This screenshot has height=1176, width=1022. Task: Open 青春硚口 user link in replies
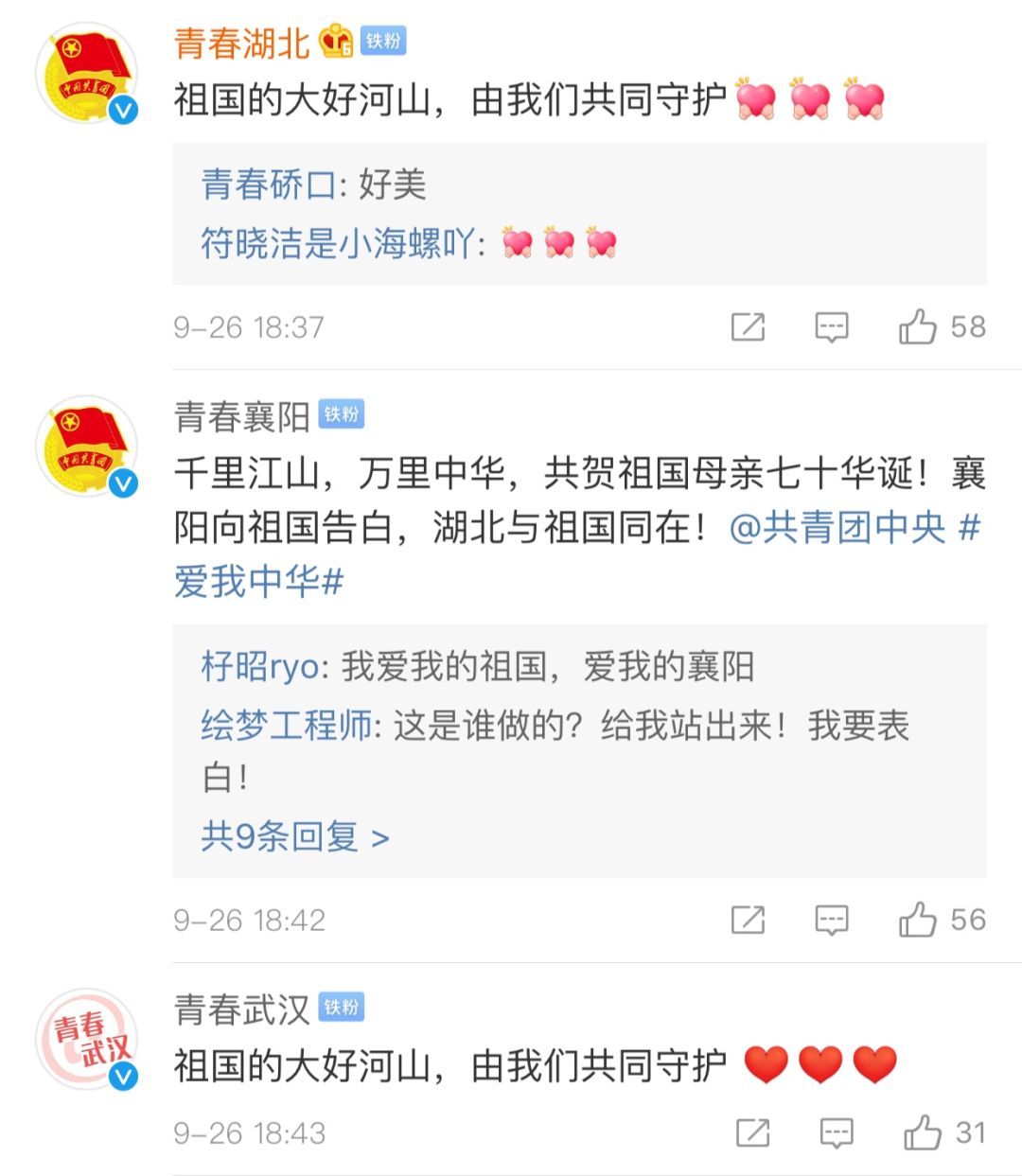tap(268, 184)
